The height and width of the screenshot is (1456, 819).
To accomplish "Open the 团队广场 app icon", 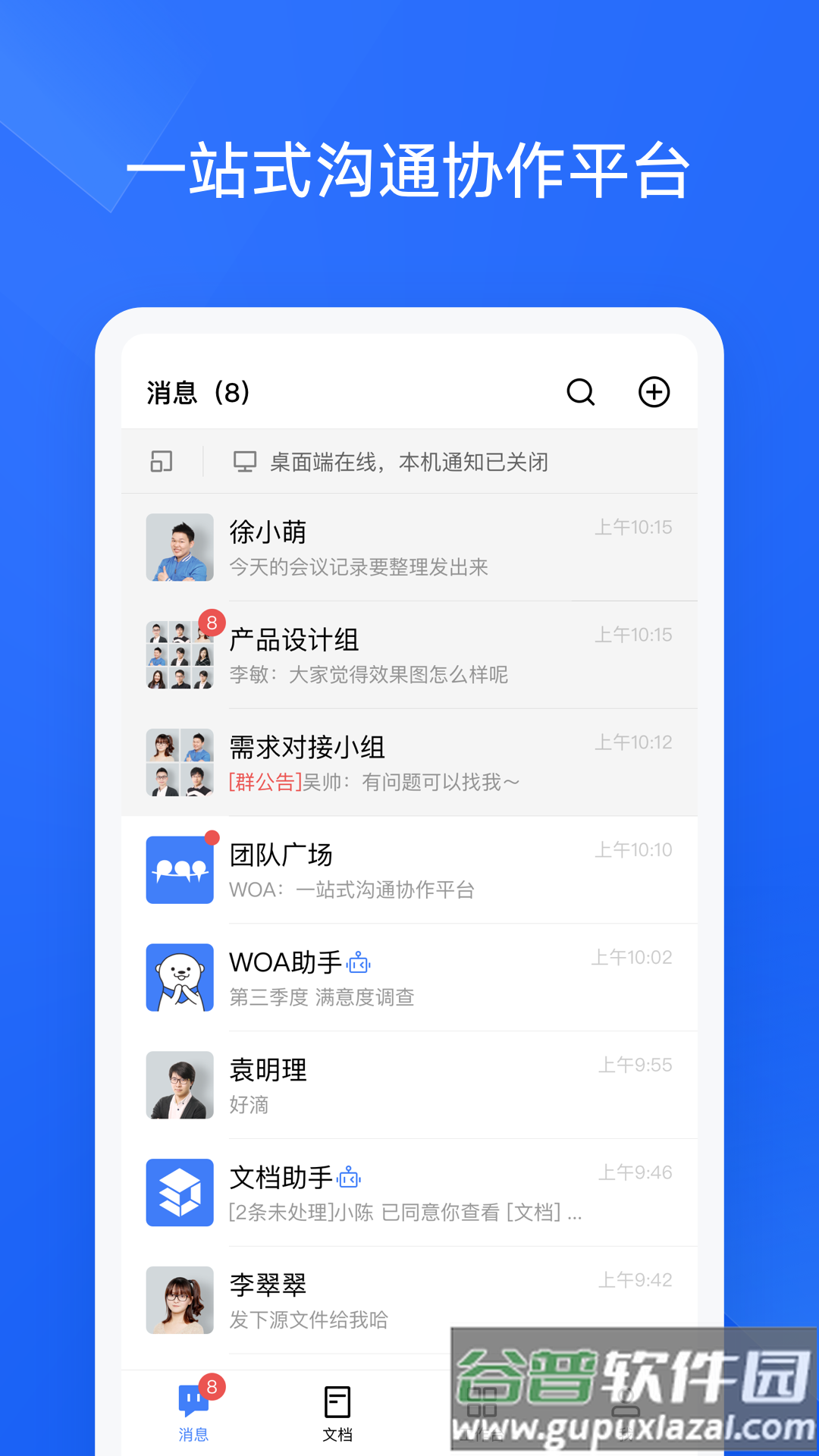I will click(180, 869).
